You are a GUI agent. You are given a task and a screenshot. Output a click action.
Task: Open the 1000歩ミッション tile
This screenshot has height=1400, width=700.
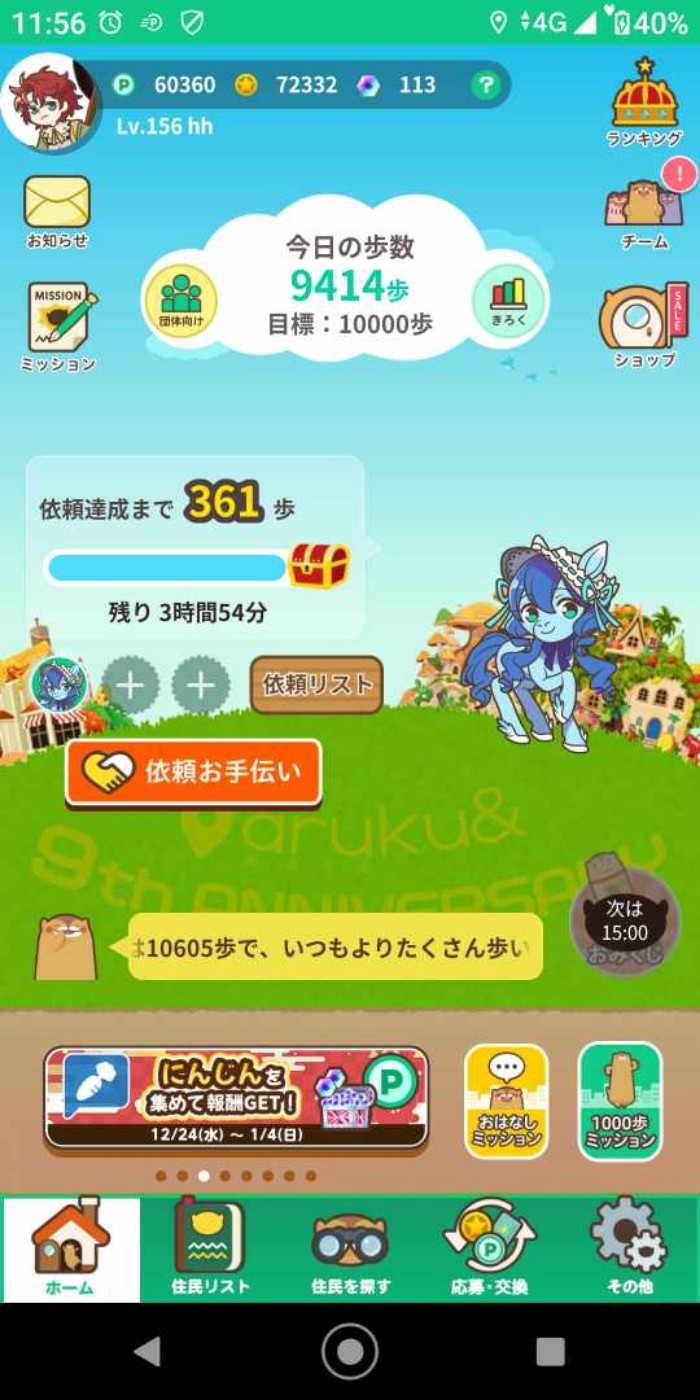point(620,1101)
